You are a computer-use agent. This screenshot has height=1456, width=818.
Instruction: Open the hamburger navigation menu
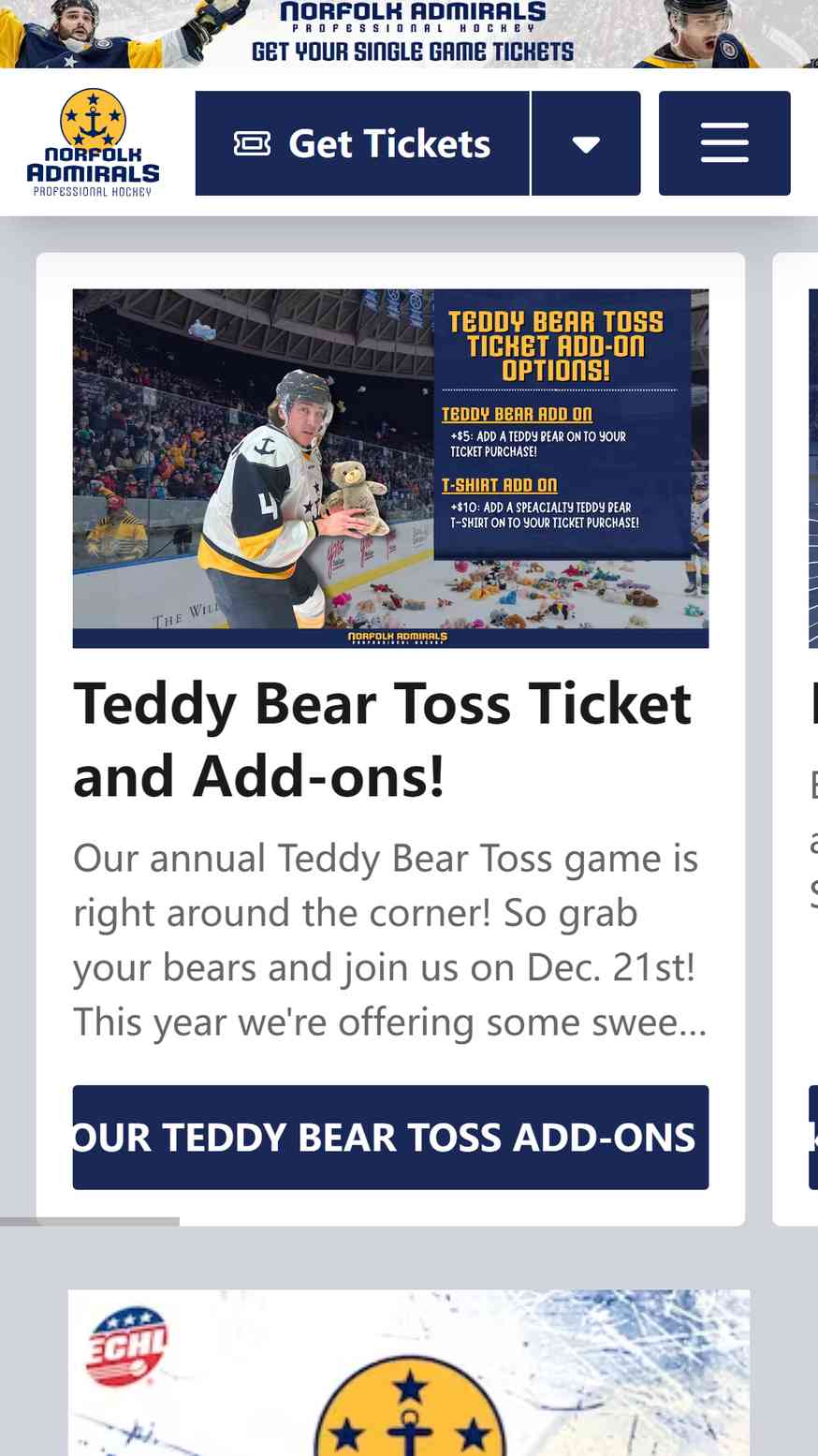tap(724, 143)
